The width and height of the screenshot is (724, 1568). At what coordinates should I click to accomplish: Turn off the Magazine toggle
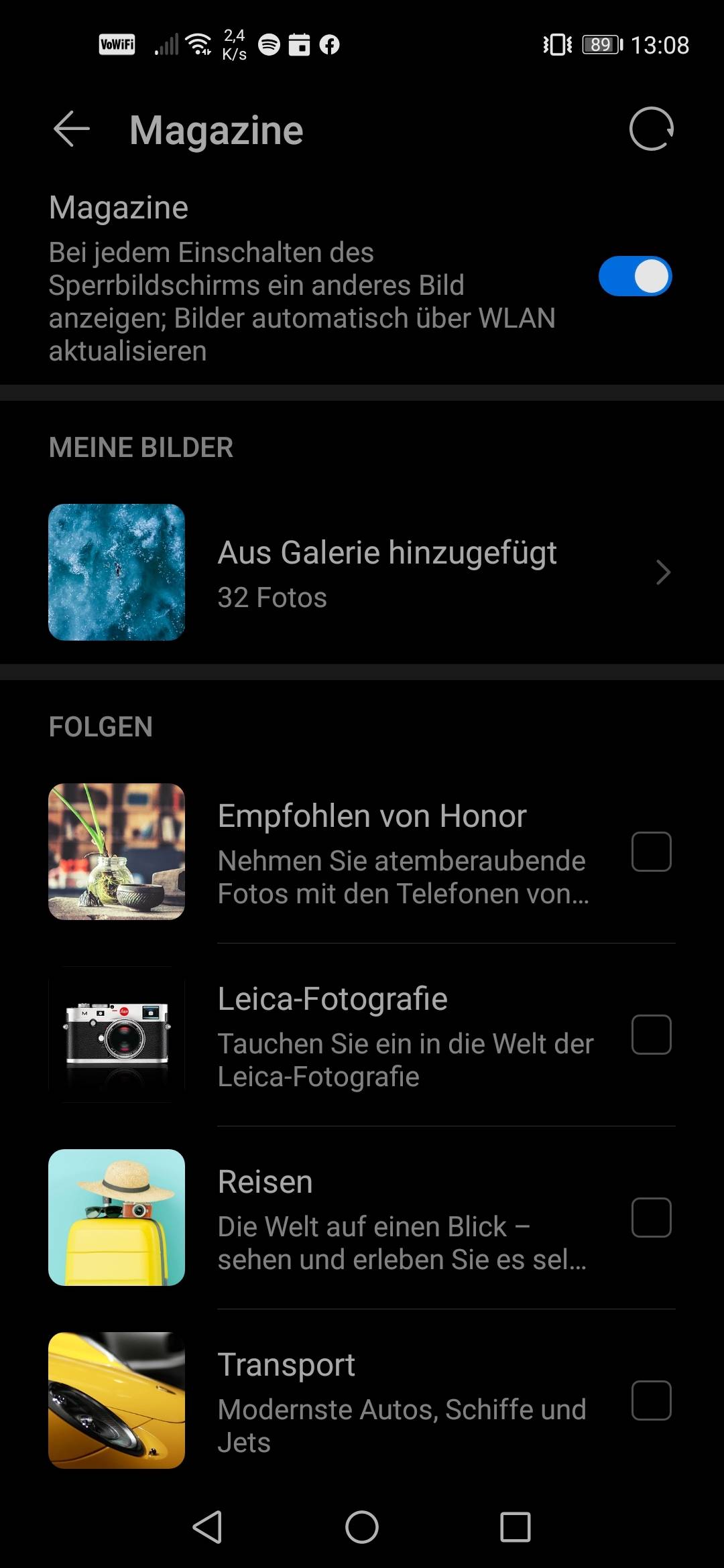(x=635, y=276)
